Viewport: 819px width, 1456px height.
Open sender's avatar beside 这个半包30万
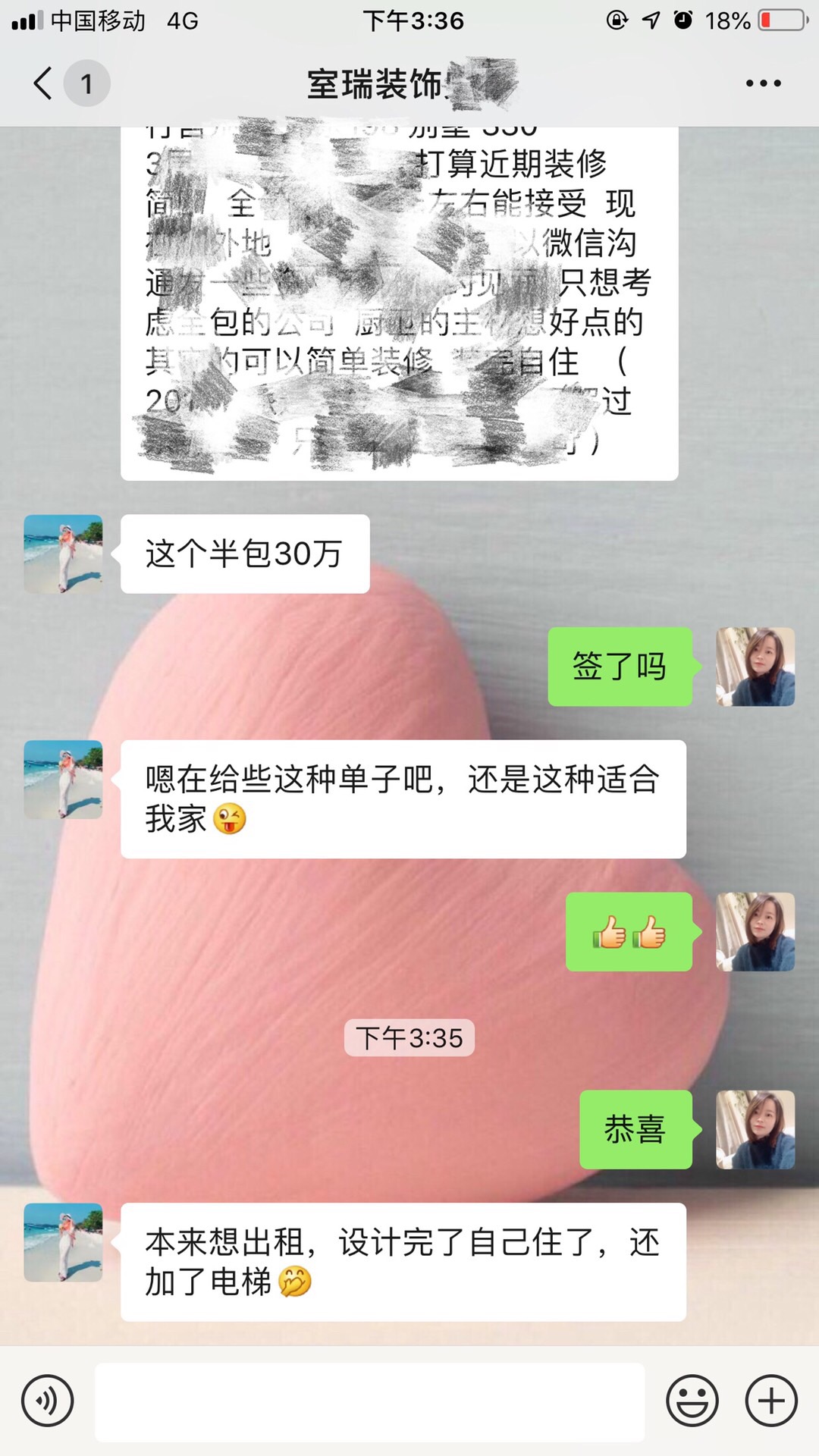pos(64,554)
